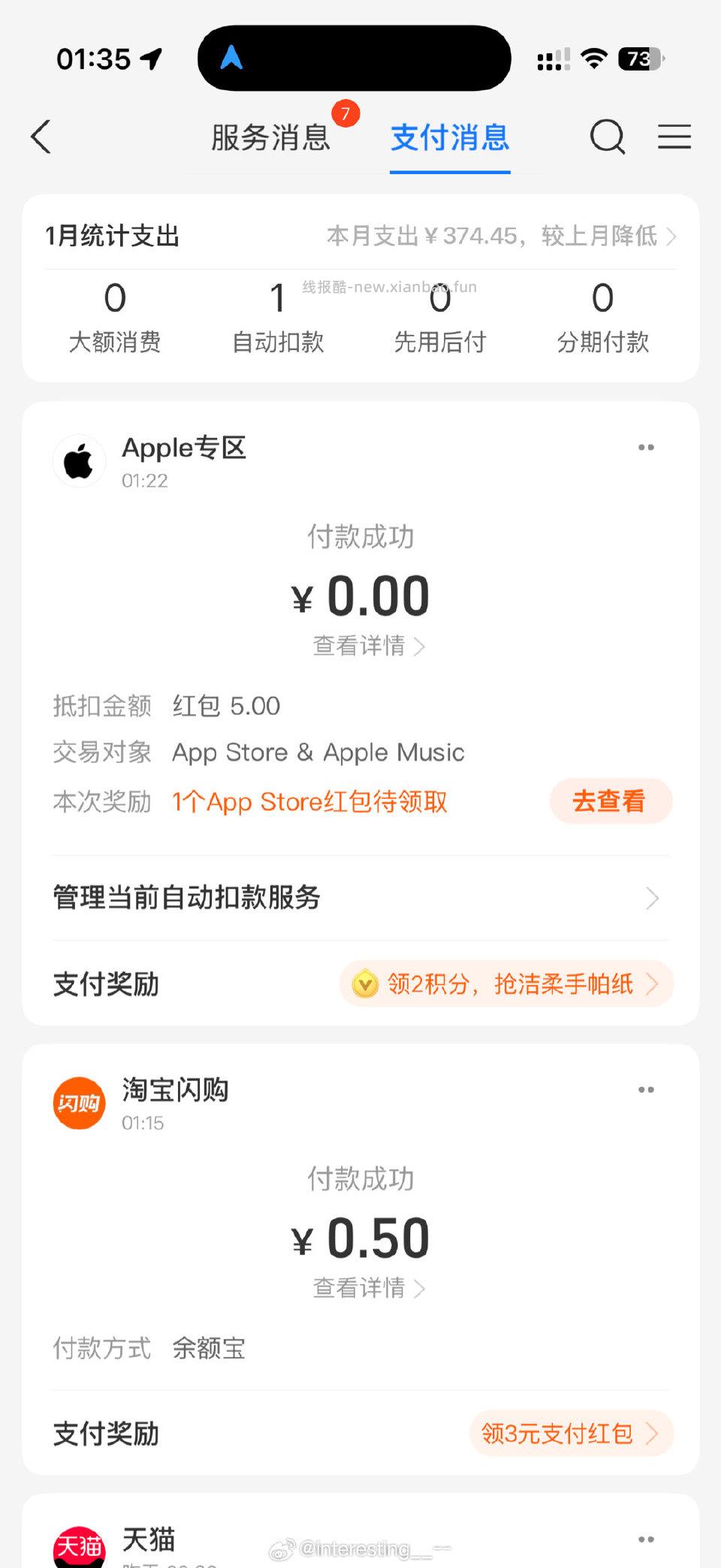Open the hamburger menu icon top right
Image resolution: width=721 pixels, height=1568 pixels.
(x=674, y=137)
